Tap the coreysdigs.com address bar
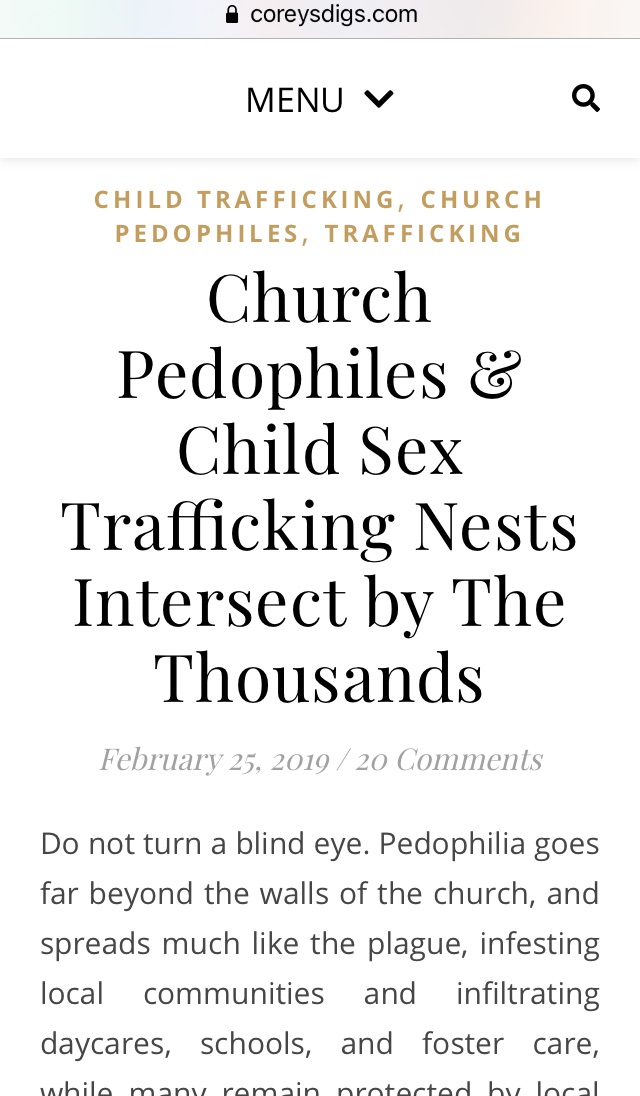This screenshot has width=640, height=1096. click(321, 14)
